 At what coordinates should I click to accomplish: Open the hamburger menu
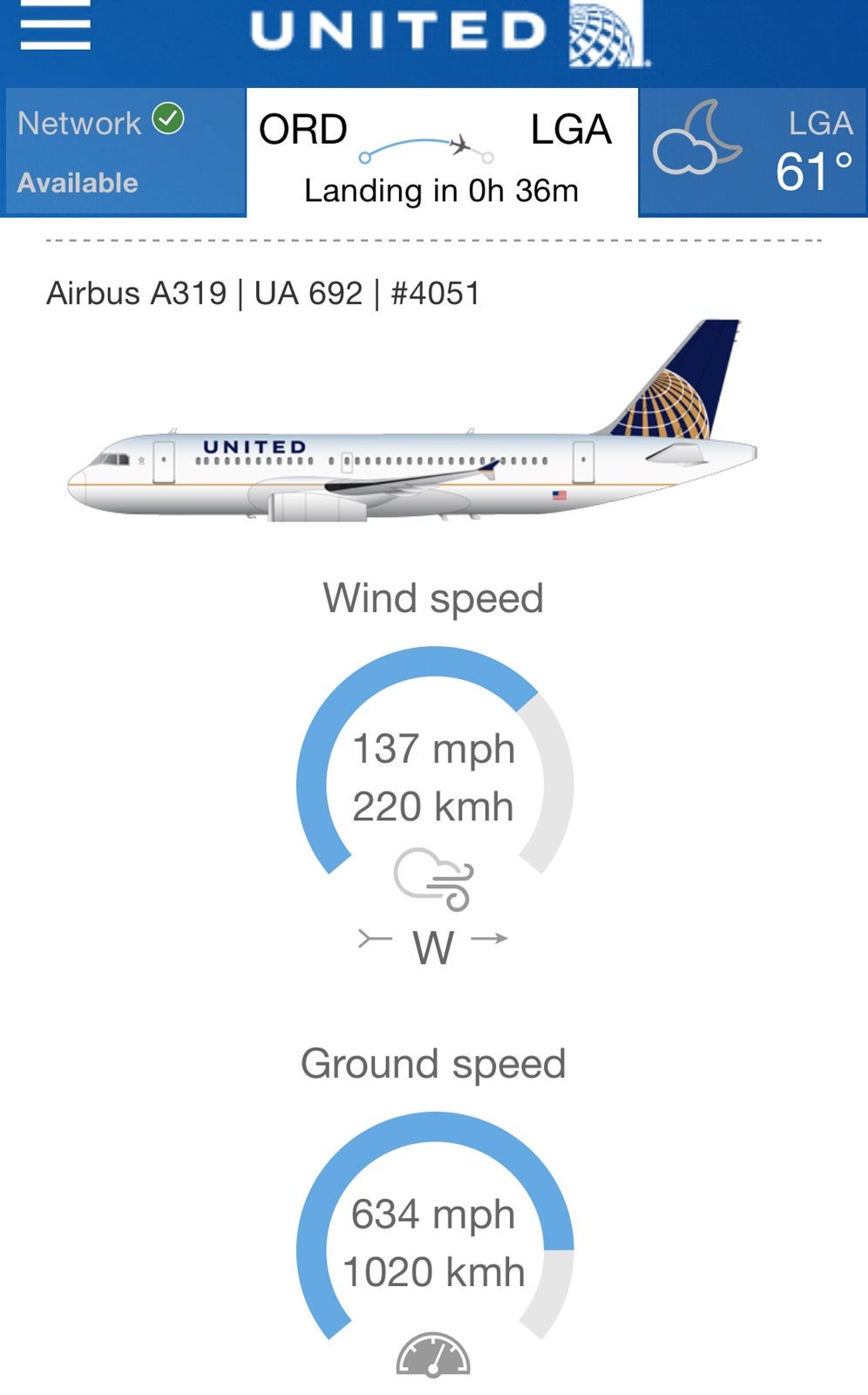pyautogui.click(x=55, y=28)
